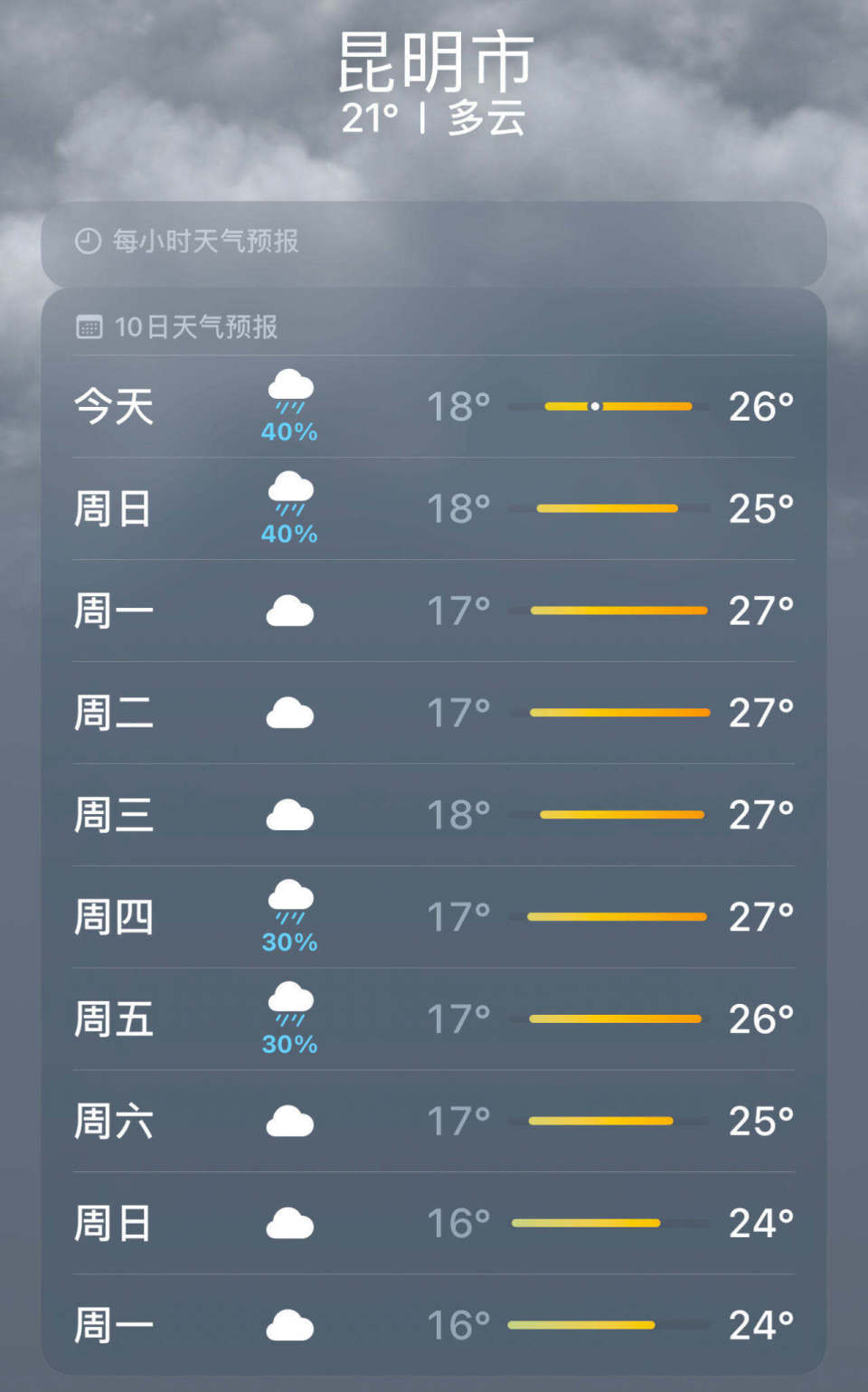Screen dimensions: 868x1392
Task: Select Saturday's cloudy weather icon
Action: (x=289, y=1120)
